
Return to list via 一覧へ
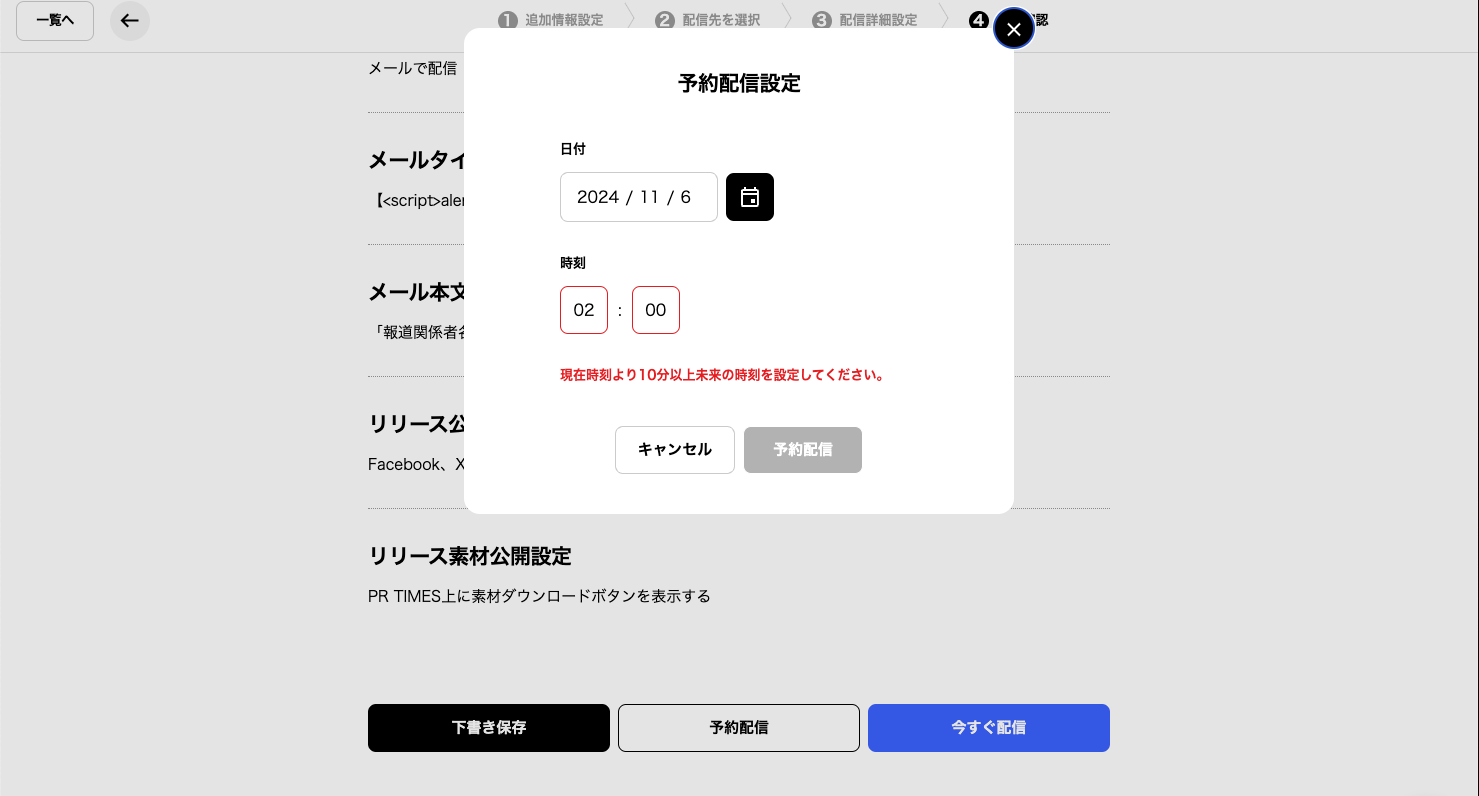point(55,21)
